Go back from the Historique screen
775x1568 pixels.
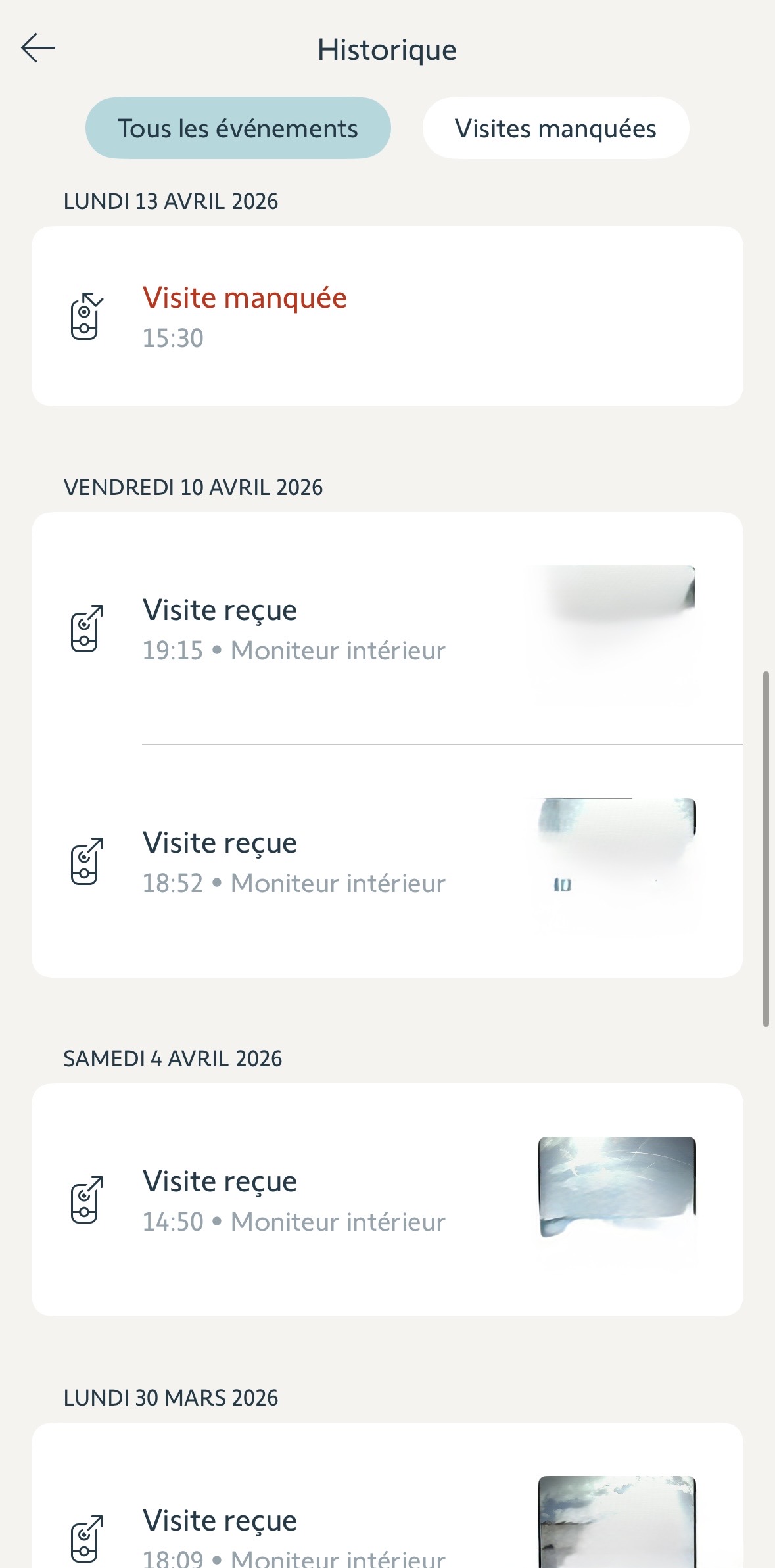(38, 49)
